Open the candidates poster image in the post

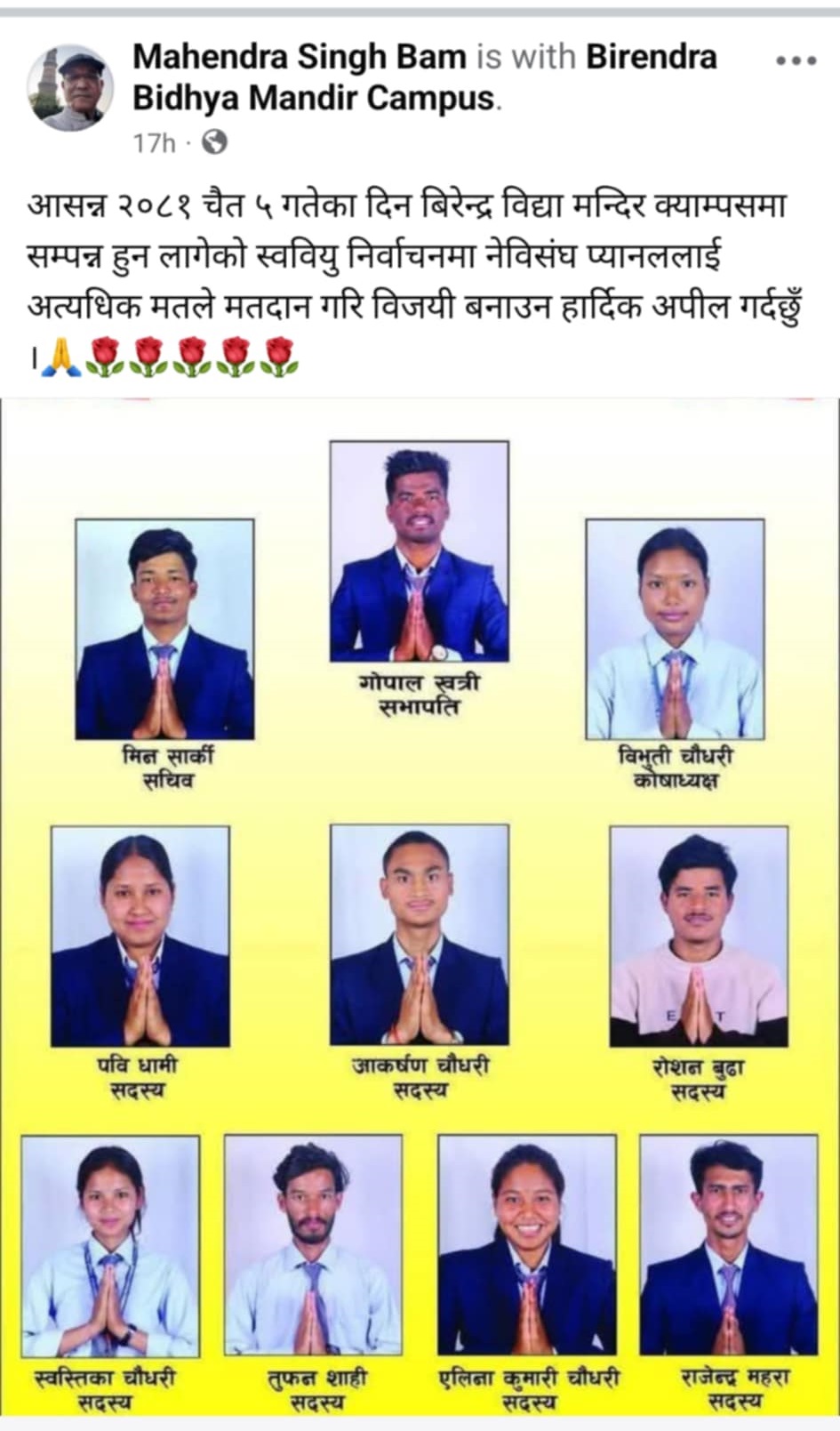tap(420, 907)
